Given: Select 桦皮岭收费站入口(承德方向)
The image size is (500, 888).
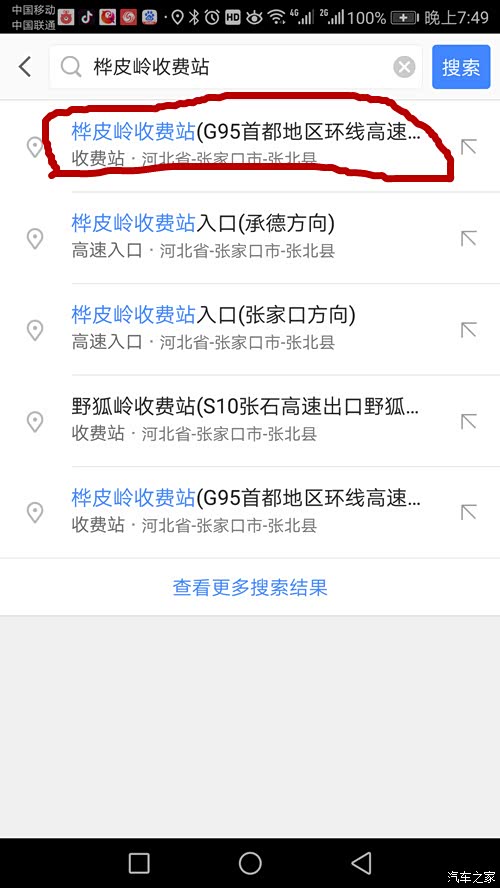Looking at the screenshot, I should pos(250,238).
